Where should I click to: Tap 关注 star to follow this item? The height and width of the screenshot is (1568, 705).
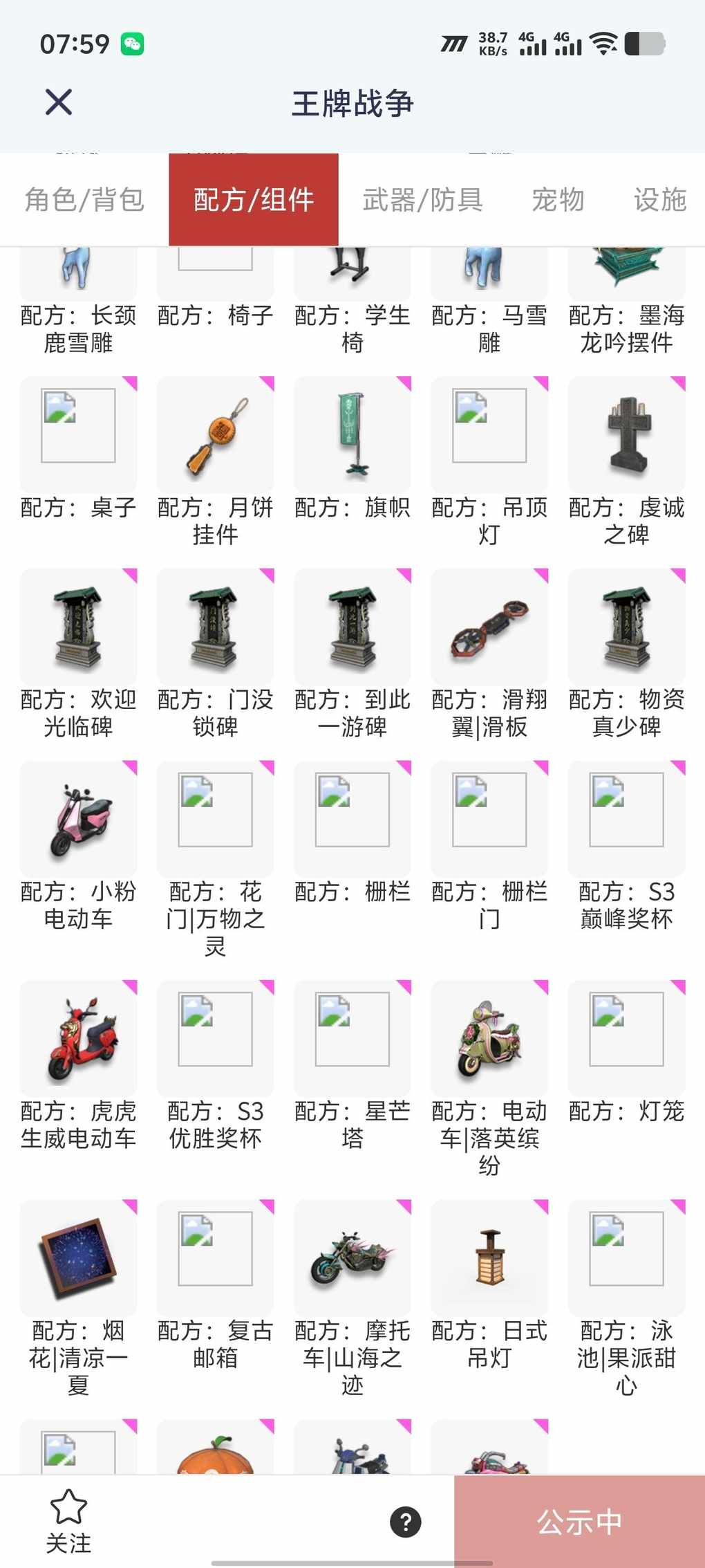[68, 1520]
